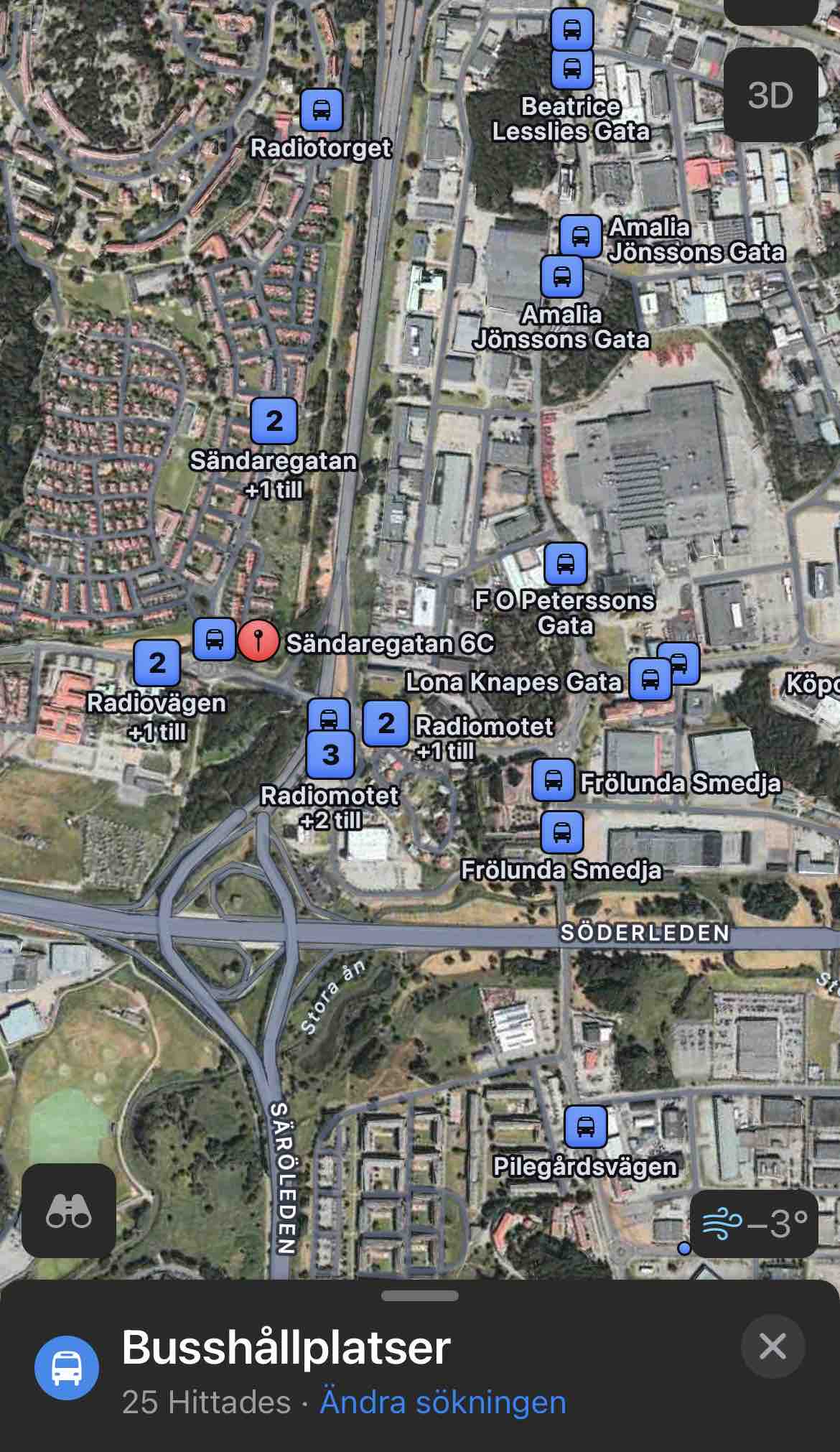Tap the Ändra sökningen link
This screenshot has height=1452, width=840.
click(442, 1401)
